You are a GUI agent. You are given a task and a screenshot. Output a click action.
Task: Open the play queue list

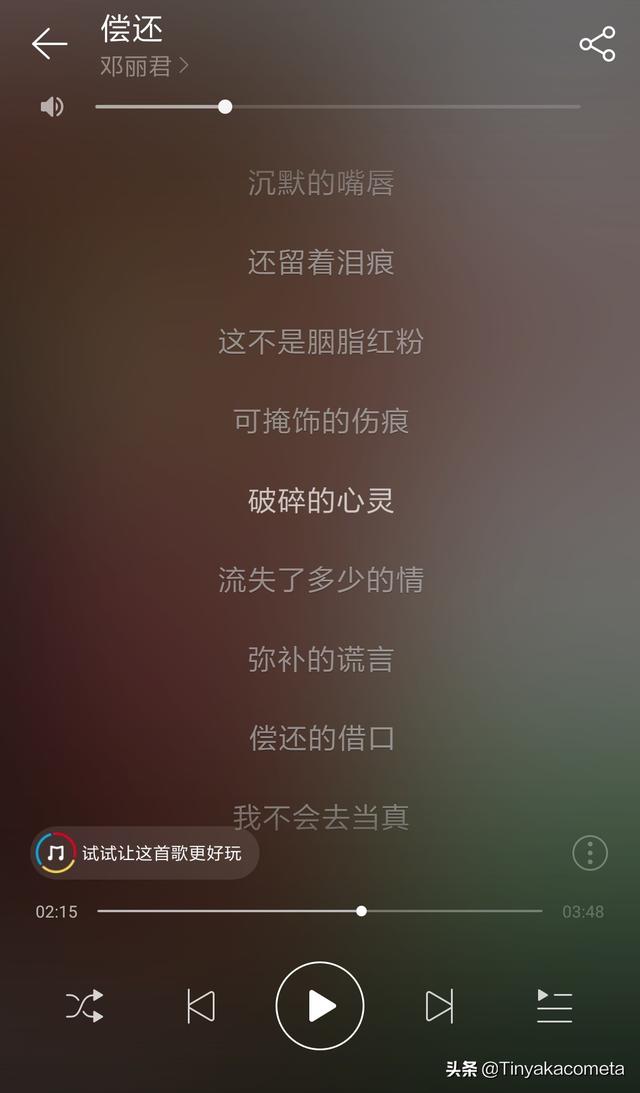point(554,1006)
